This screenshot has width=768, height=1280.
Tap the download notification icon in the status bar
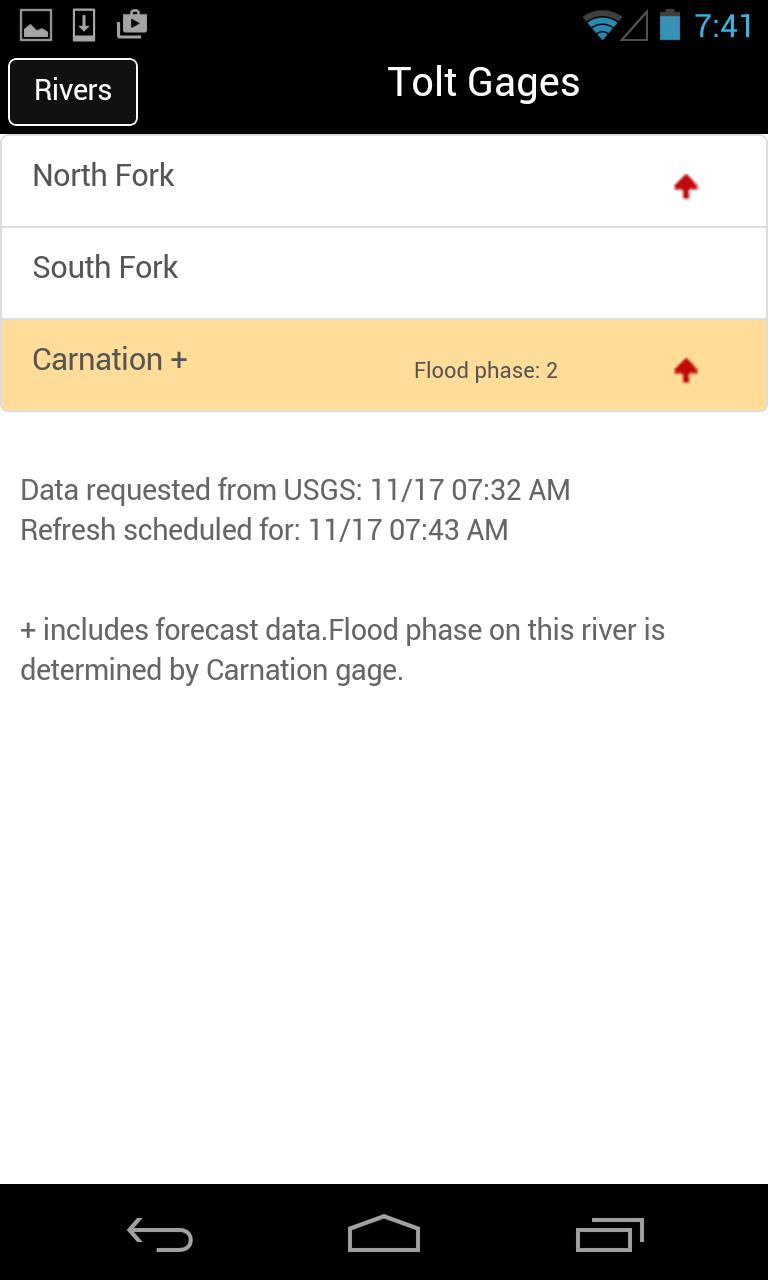pos(84,25)
